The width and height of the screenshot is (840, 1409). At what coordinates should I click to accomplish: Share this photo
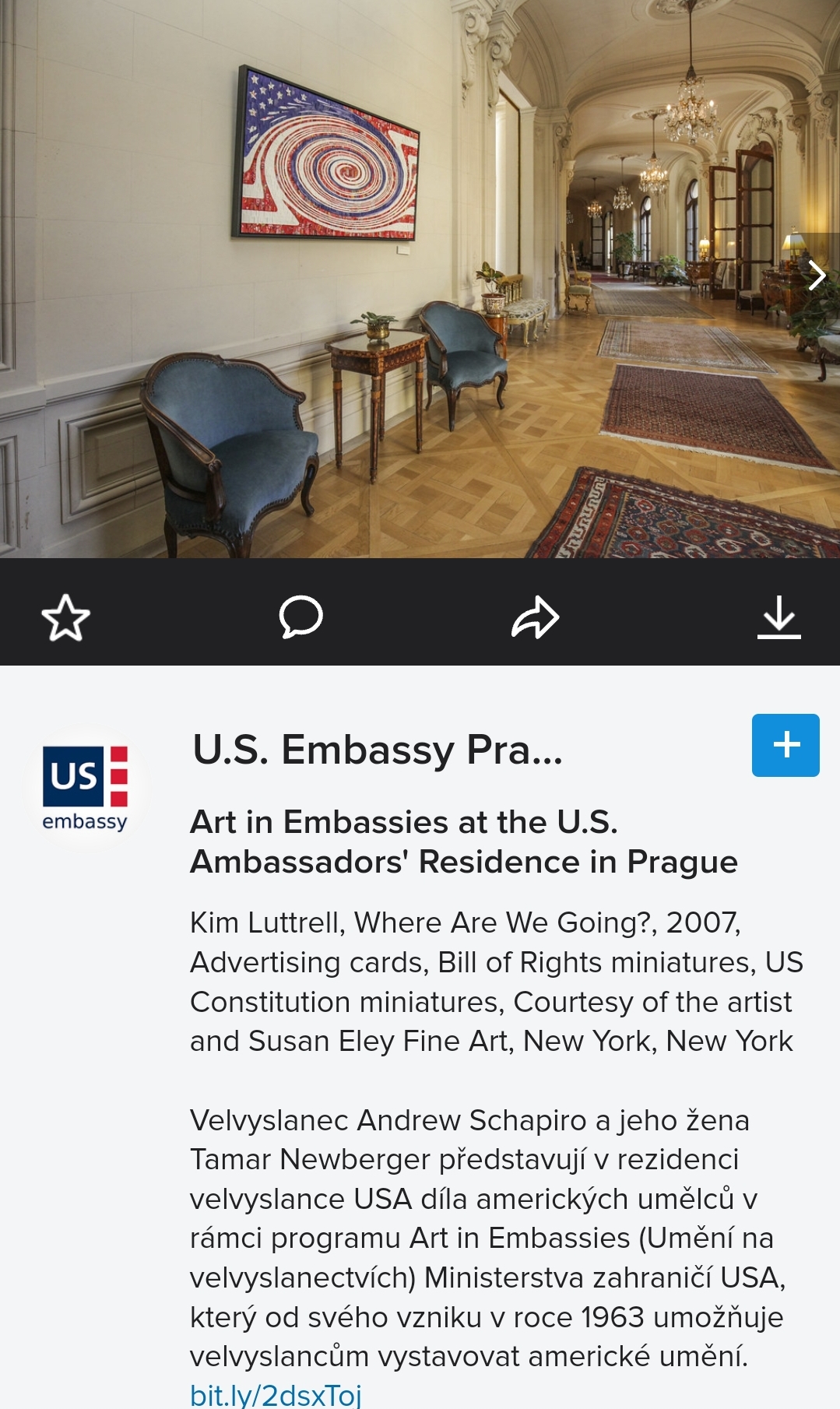coord(536,617)
